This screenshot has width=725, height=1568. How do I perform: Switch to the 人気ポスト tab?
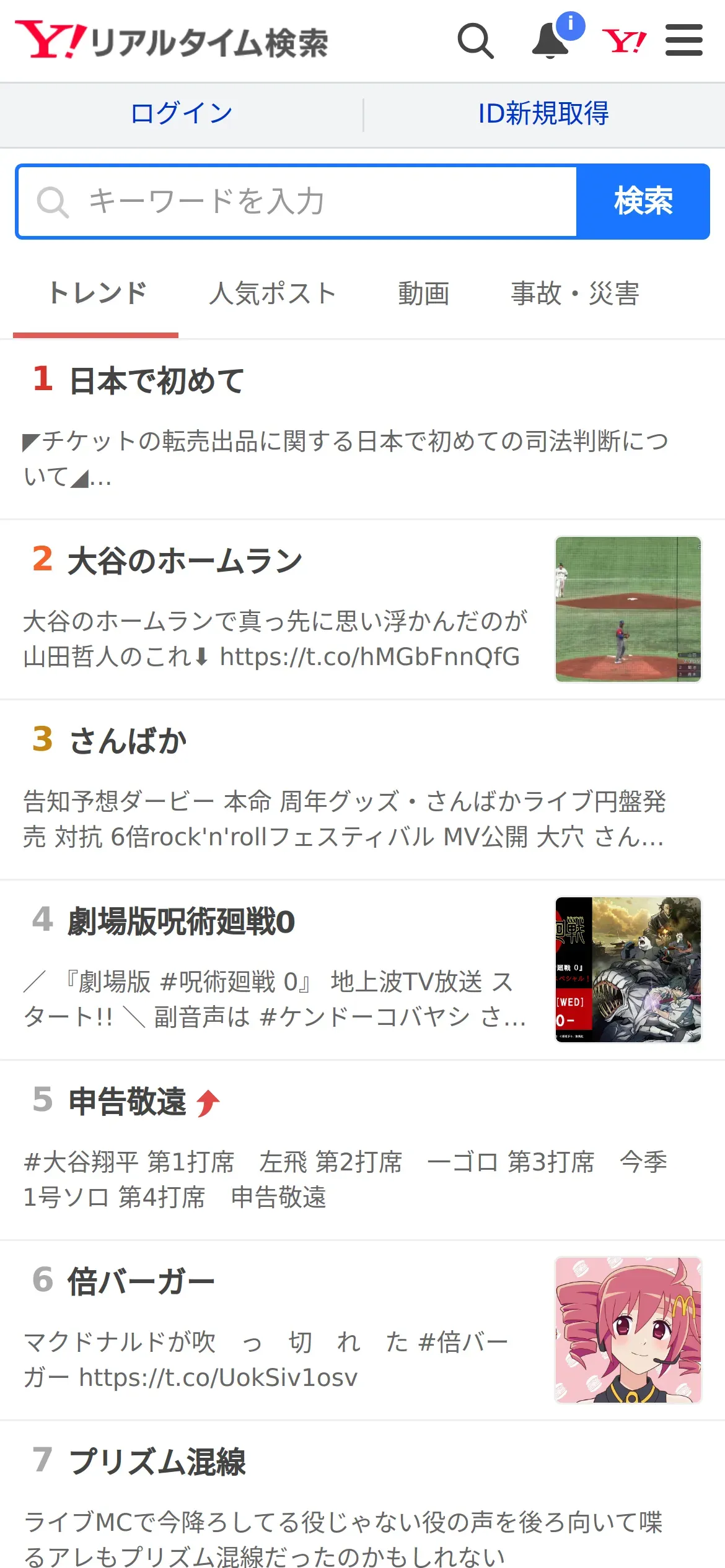pos(272,294)
